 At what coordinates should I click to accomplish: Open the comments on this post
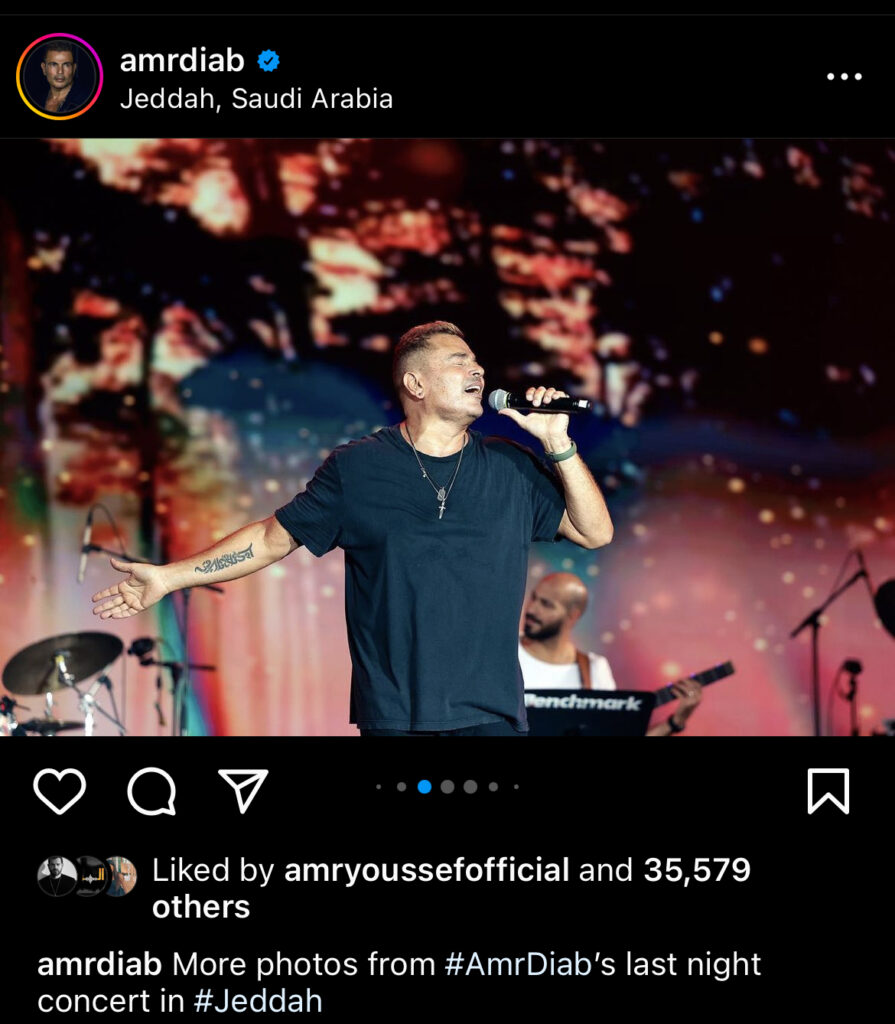pyautogui.click(x=152, y=792)
